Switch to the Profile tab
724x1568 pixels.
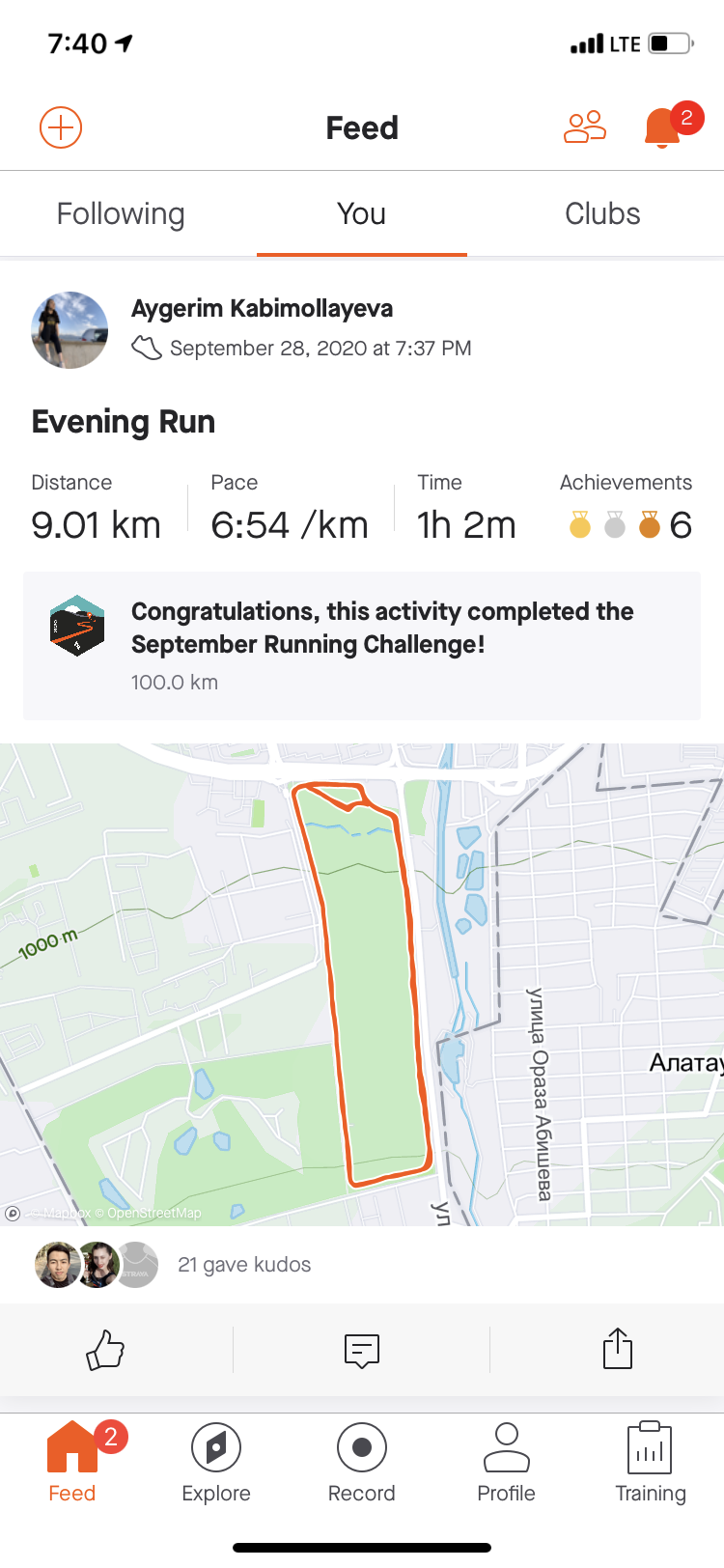pyautogui.click(x=507, y=1463)
